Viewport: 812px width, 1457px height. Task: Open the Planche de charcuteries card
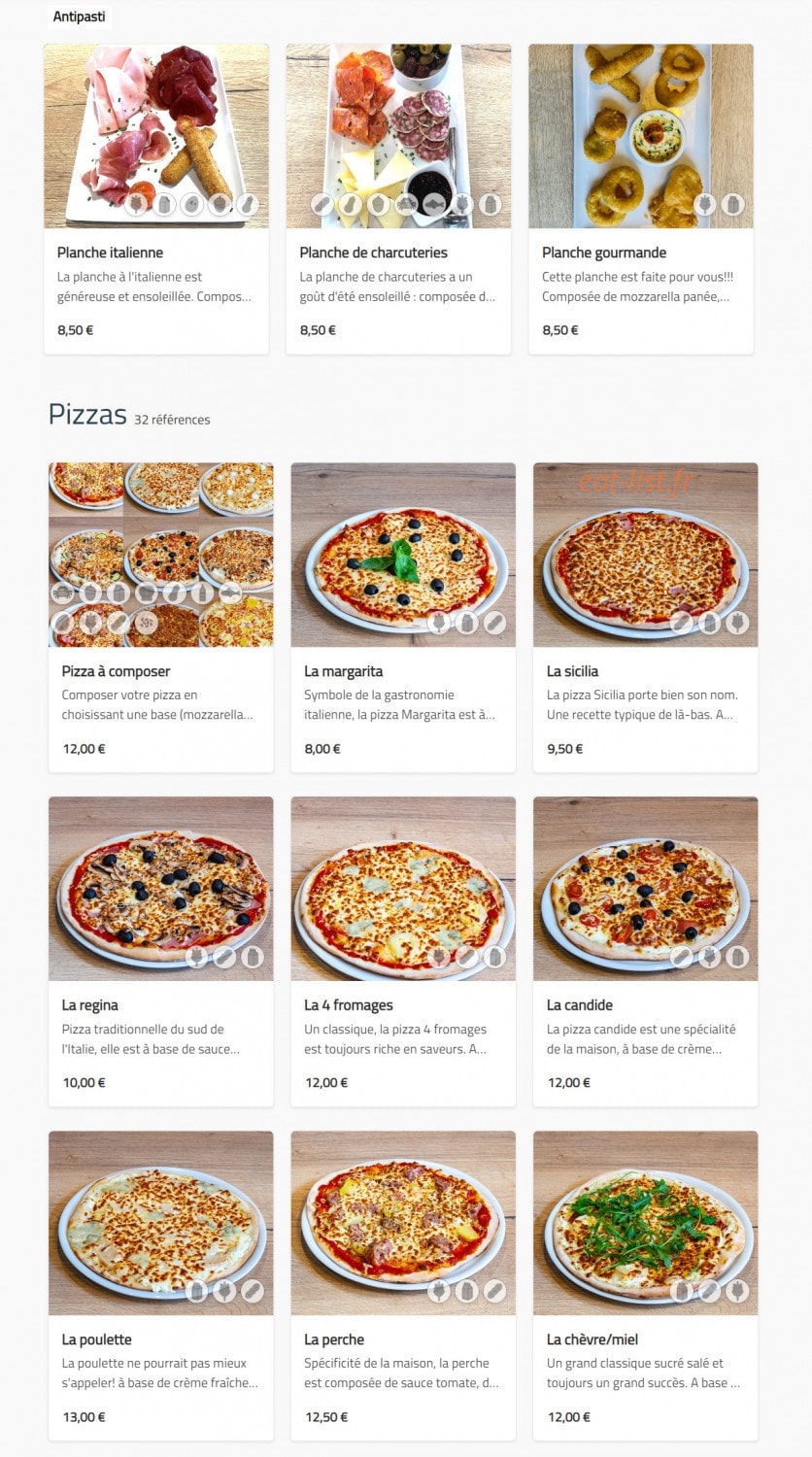(x=398, y=199)
